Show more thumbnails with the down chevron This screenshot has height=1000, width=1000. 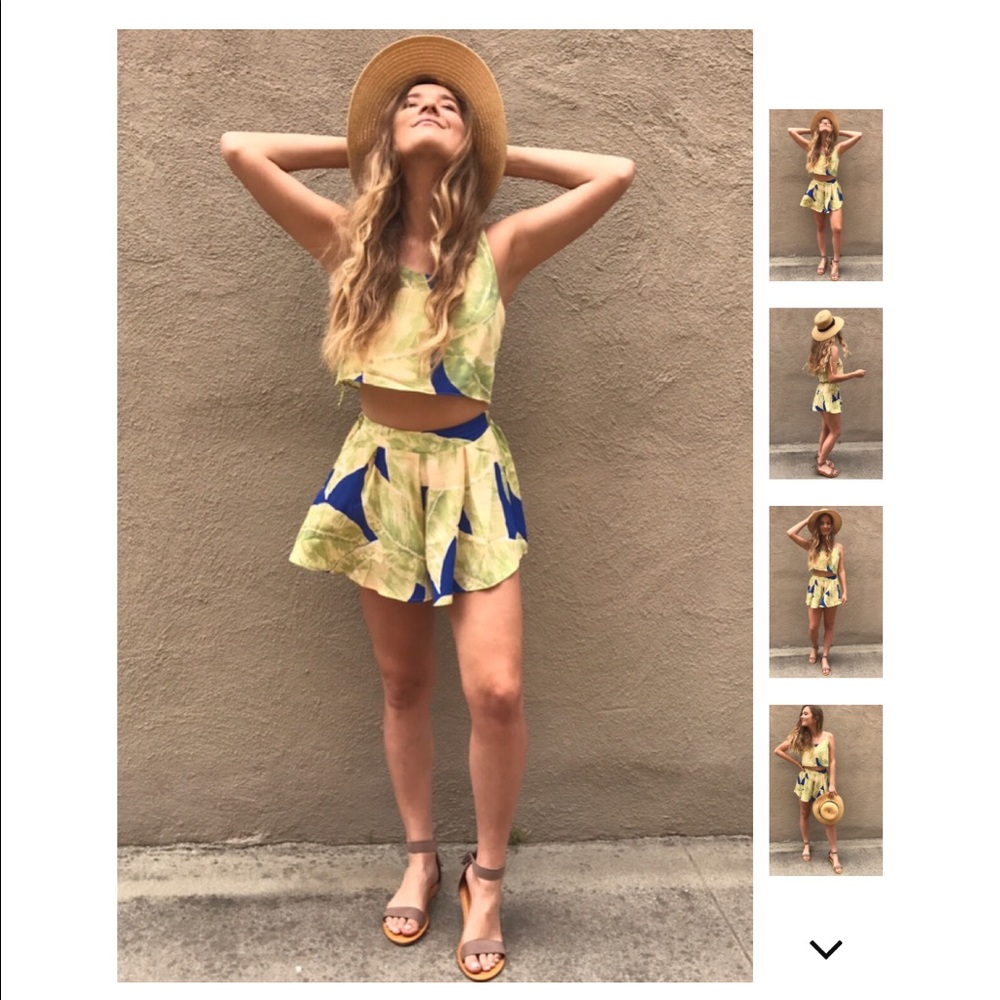[825, 949]
